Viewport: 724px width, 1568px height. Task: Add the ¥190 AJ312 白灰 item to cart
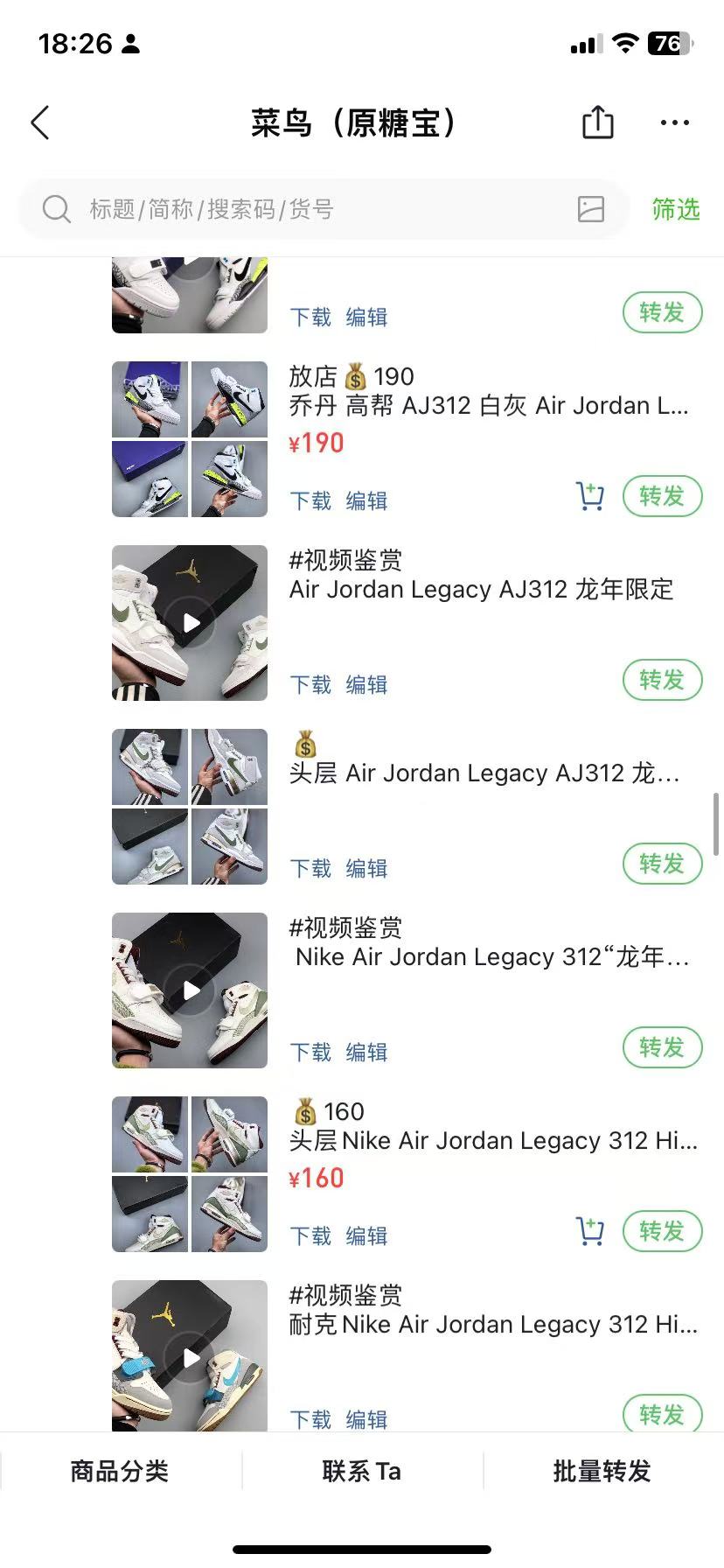point(590,496)
